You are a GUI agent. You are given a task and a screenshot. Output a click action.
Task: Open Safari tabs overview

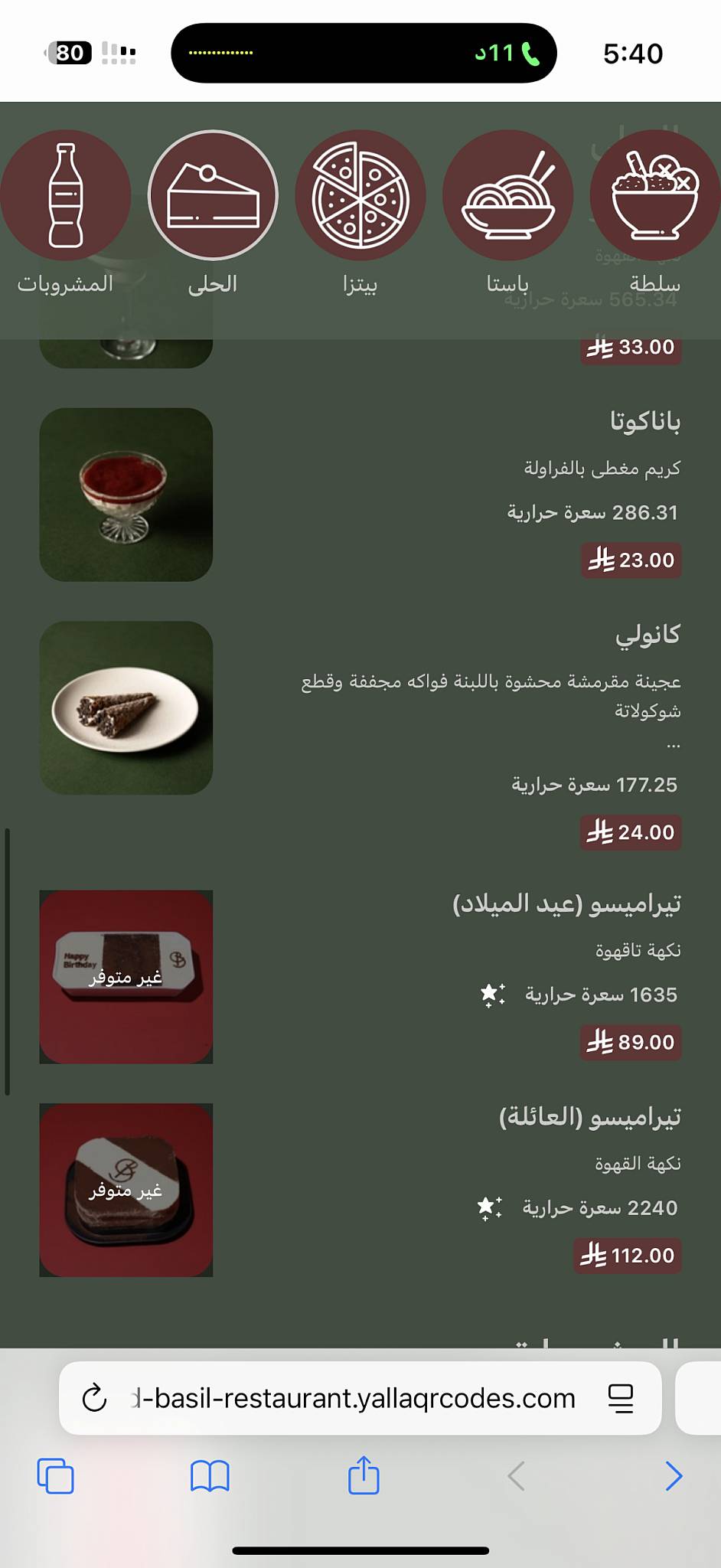56,1475
